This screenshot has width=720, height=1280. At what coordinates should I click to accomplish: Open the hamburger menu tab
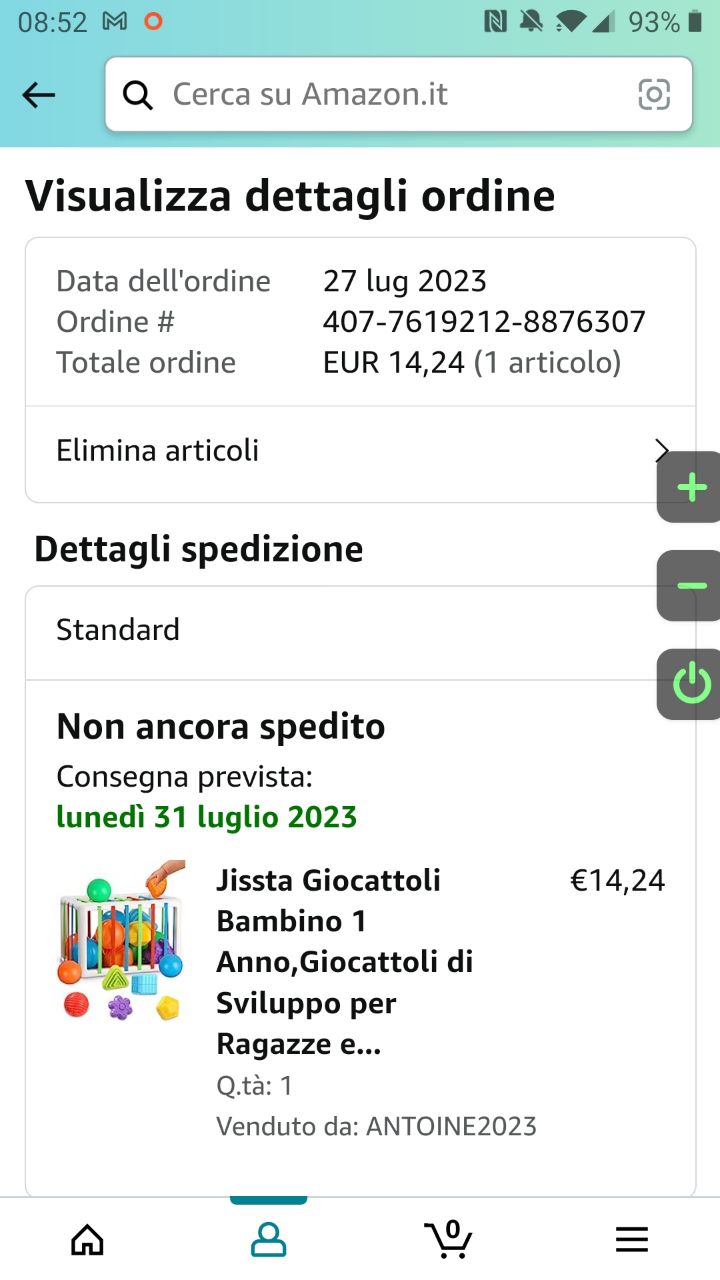(632, 1240)
